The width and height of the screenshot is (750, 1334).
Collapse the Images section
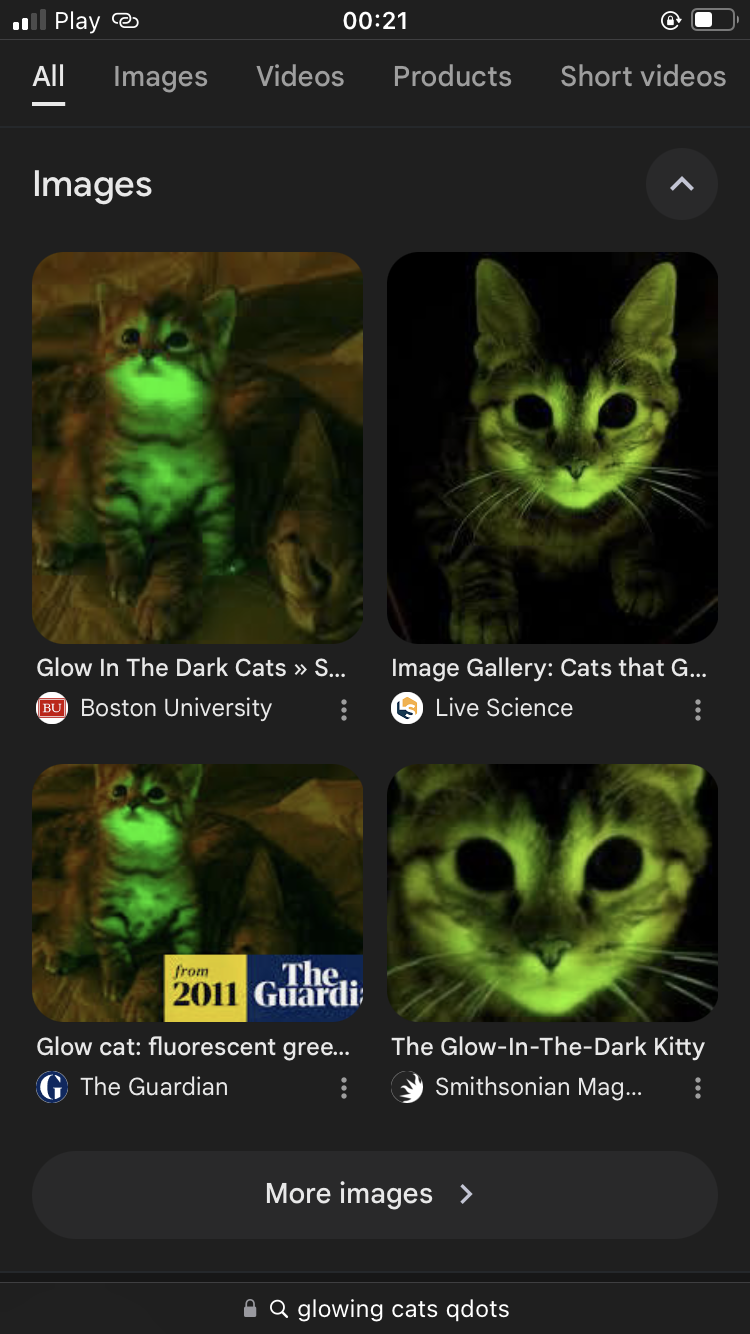pyautogui.click(x=682, y=184)
